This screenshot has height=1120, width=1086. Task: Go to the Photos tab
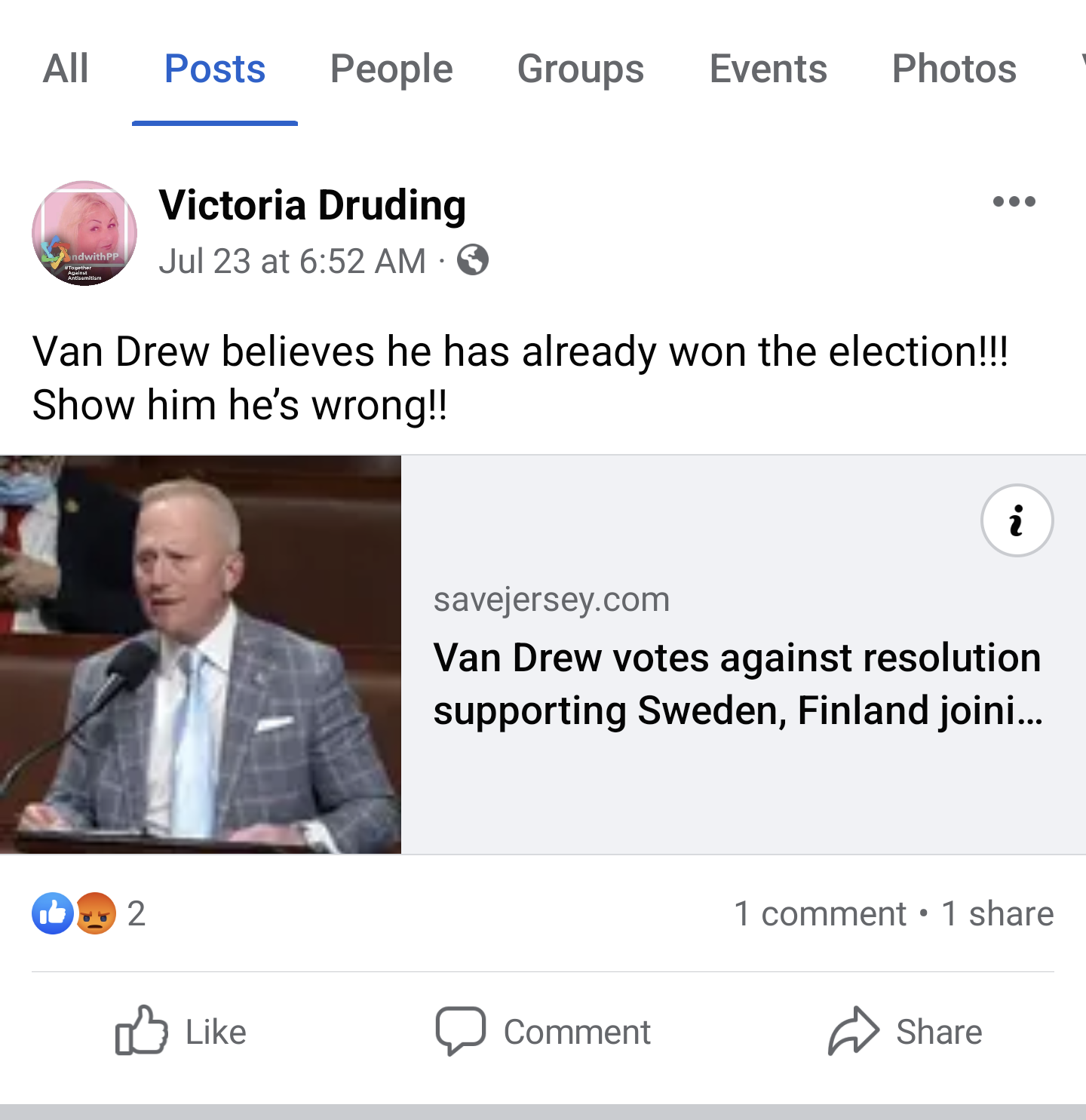click(954, 69)
